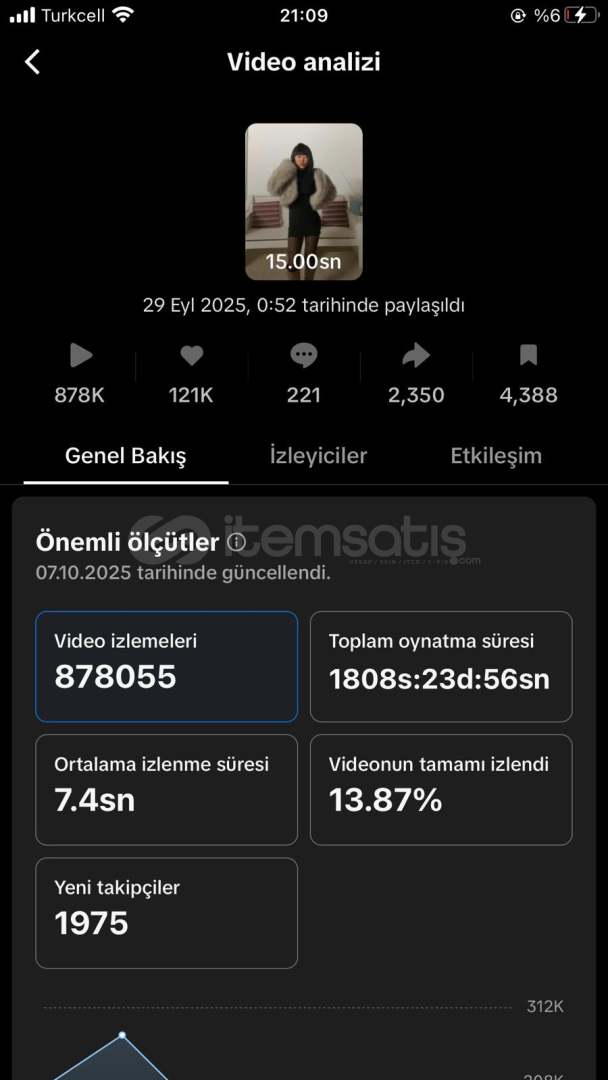Tap the info icon beside Önemli ölçütler
608x1080 pixels.
(x=236, y=542)
